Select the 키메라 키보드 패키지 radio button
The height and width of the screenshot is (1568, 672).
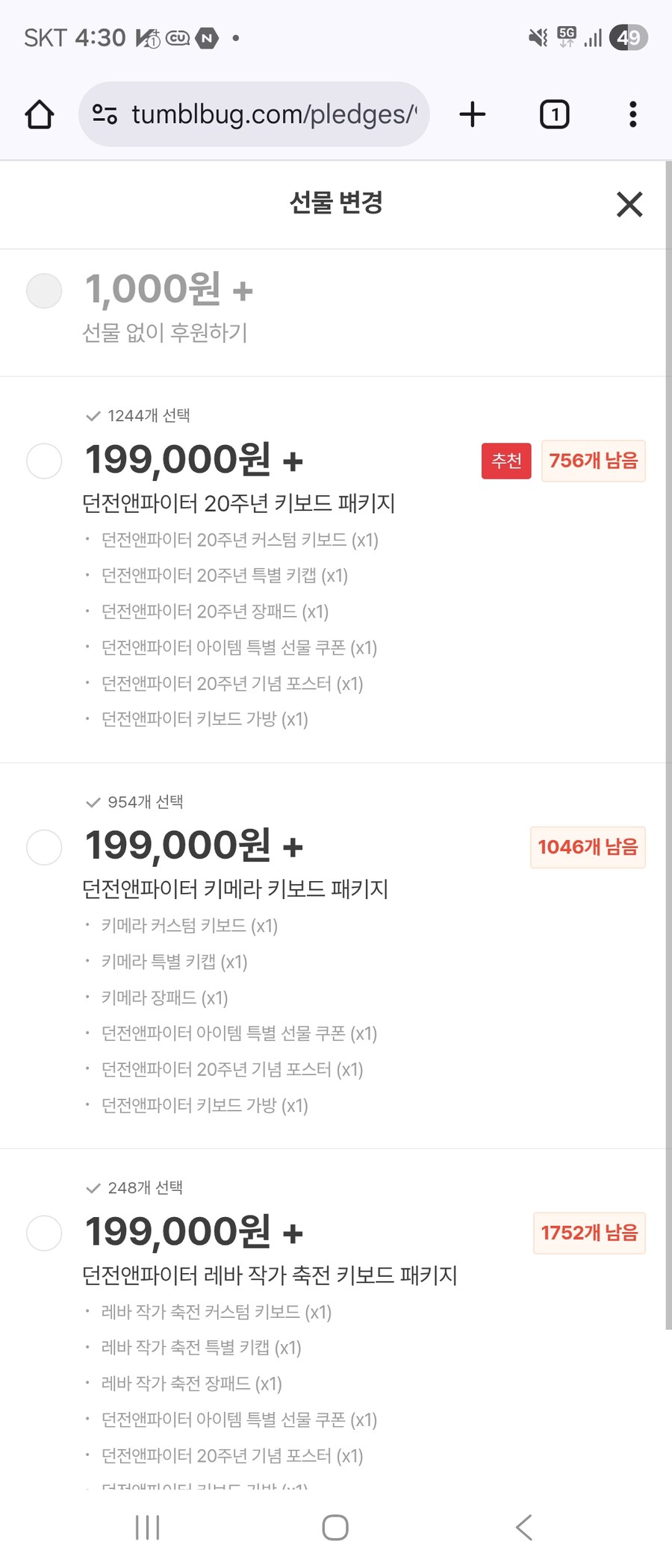[x=44, y=847]
